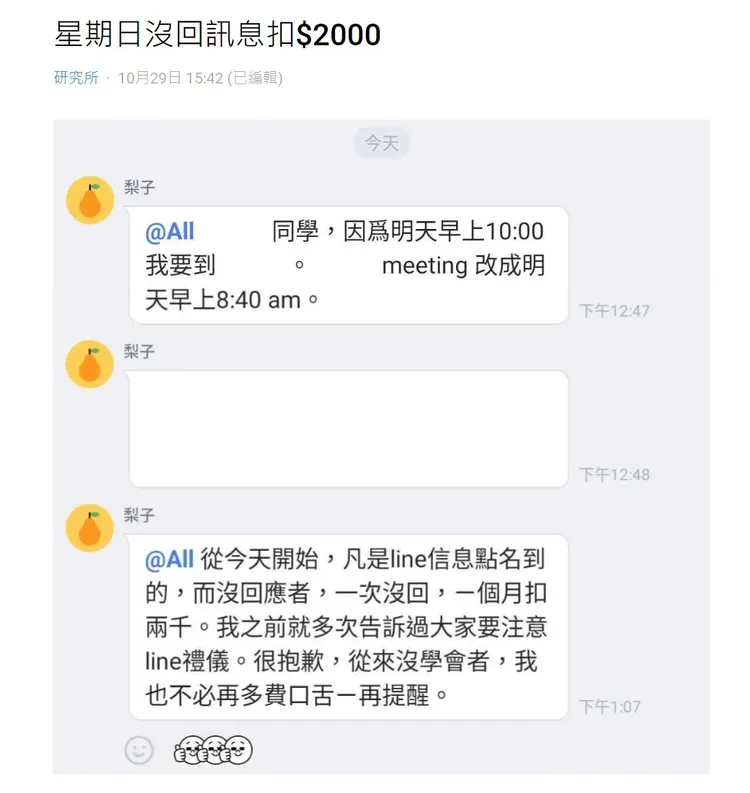
Task: Click the 下午12:47 message timestamp
Action: pos(613,311)
